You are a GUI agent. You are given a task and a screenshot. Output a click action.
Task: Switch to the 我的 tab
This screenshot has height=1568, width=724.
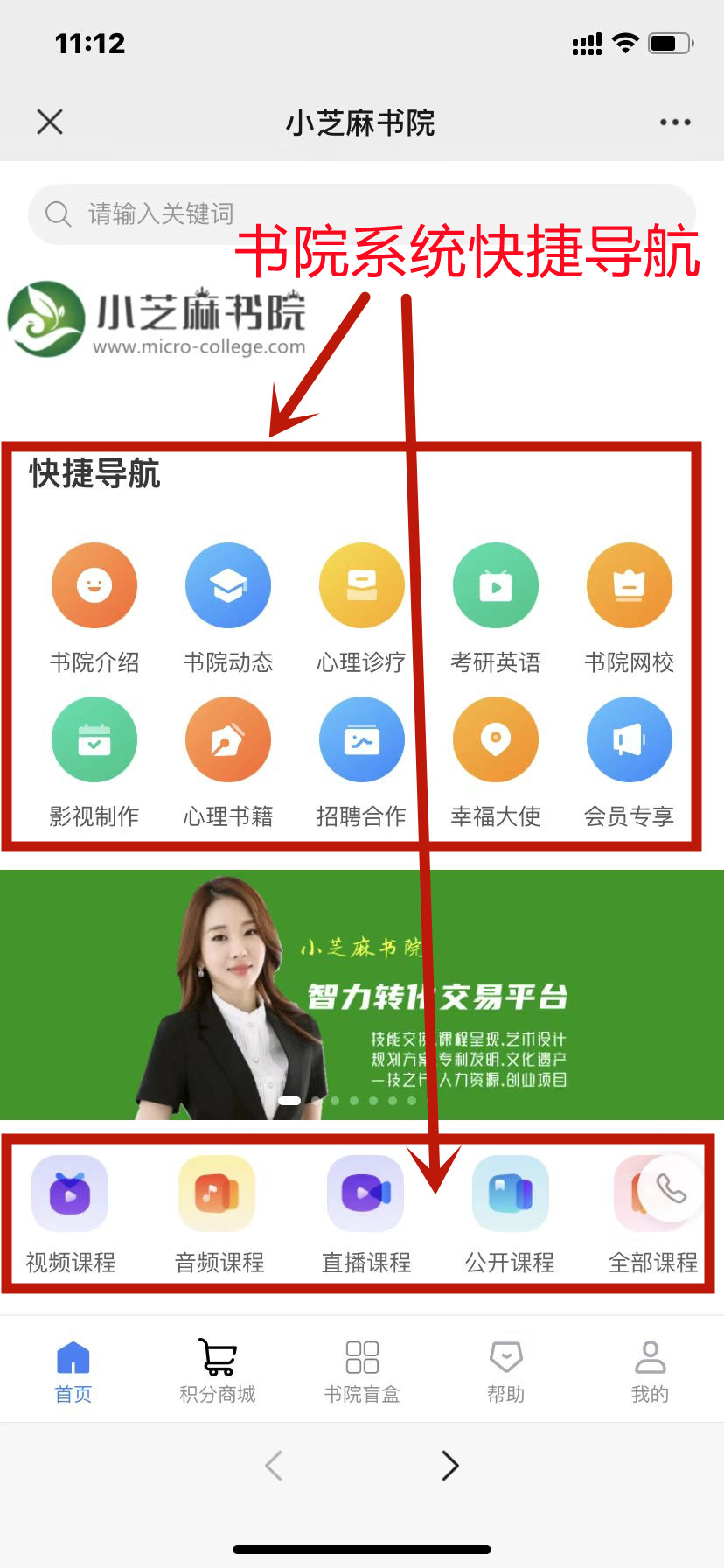650,1370
